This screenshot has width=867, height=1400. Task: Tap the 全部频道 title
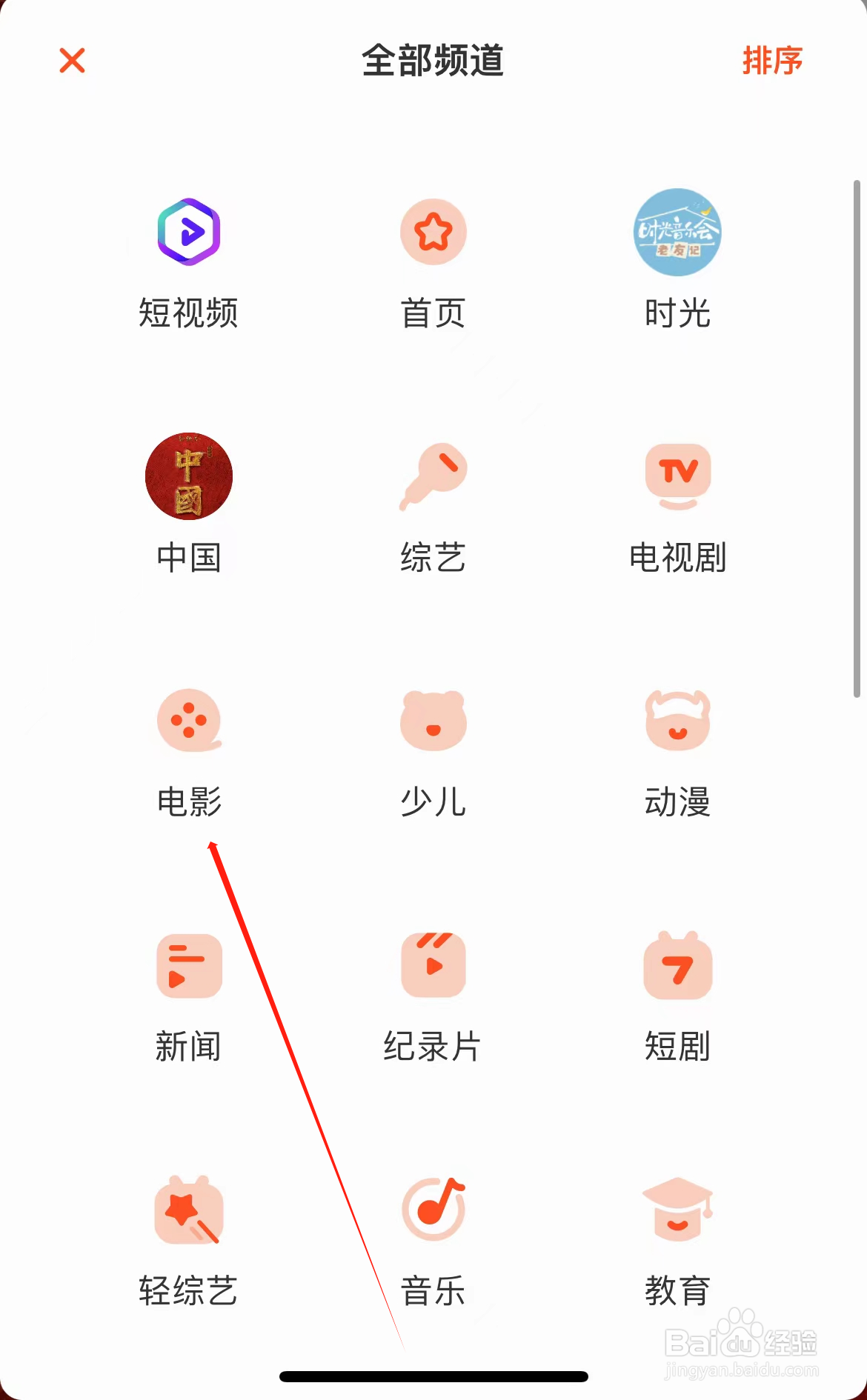click(433, 62)
